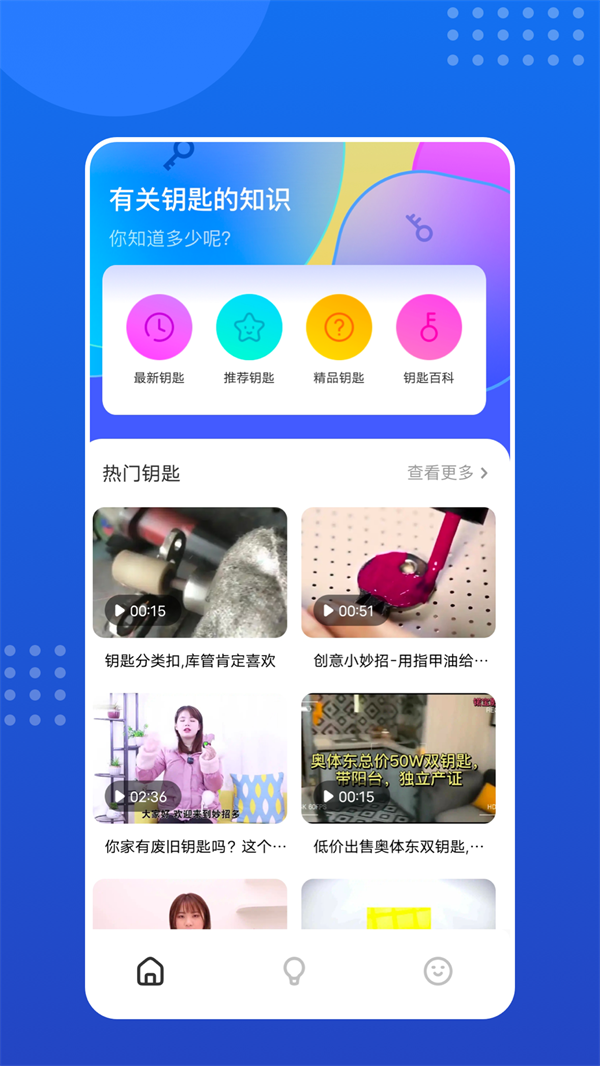Open the 推荐钥匙 category
Image resolution: width=600 pixels, height=1066 pixels.
(x=249, y=328)
